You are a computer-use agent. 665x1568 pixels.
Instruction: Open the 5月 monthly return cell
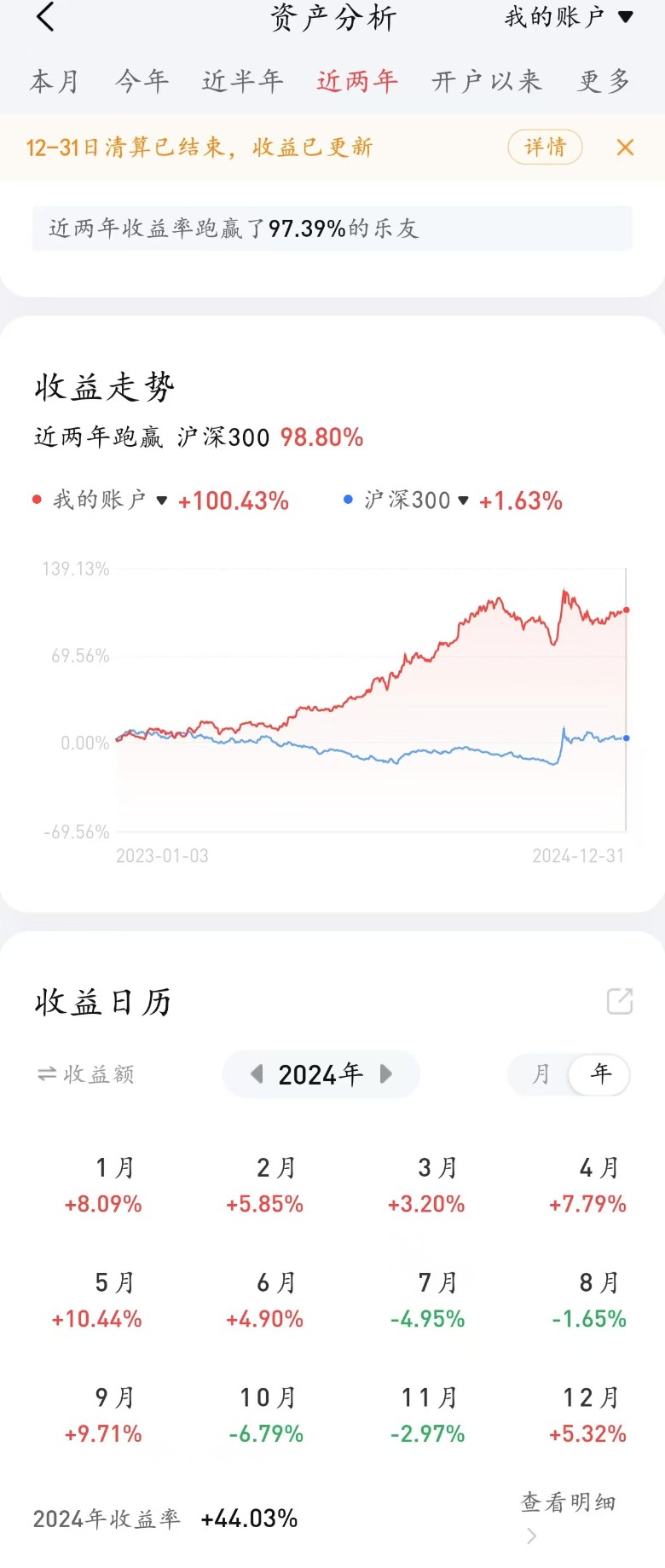point(97,1301)
